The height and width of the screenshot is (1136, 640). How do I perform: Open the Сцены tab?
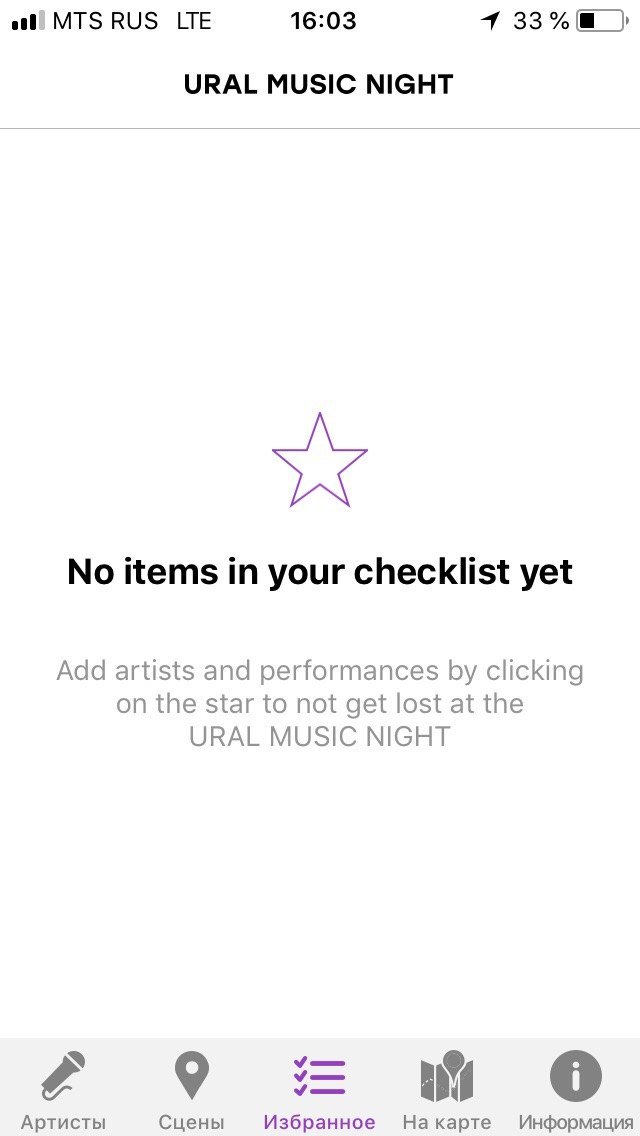(x=191, y=1089)
